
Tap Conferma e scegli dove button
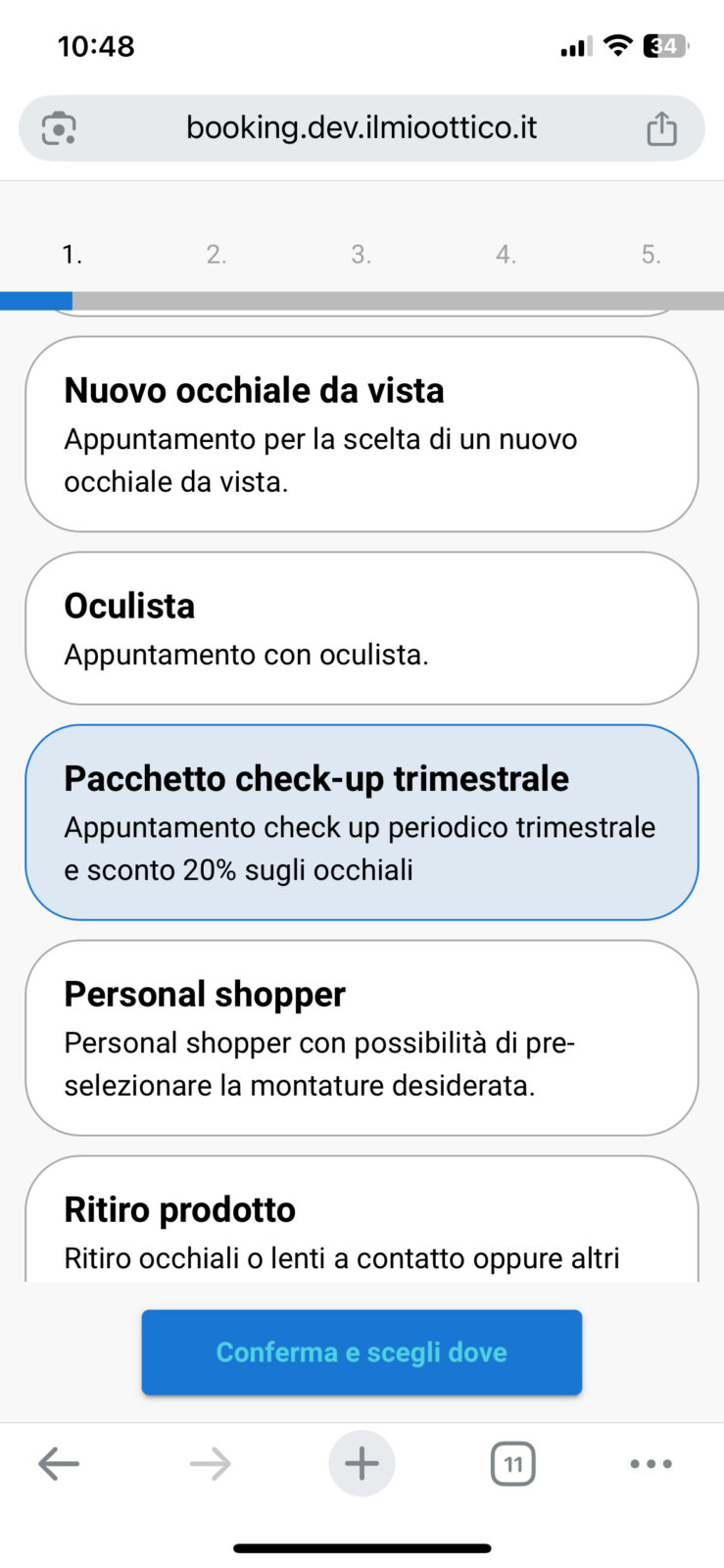[x=362, y=1352]
